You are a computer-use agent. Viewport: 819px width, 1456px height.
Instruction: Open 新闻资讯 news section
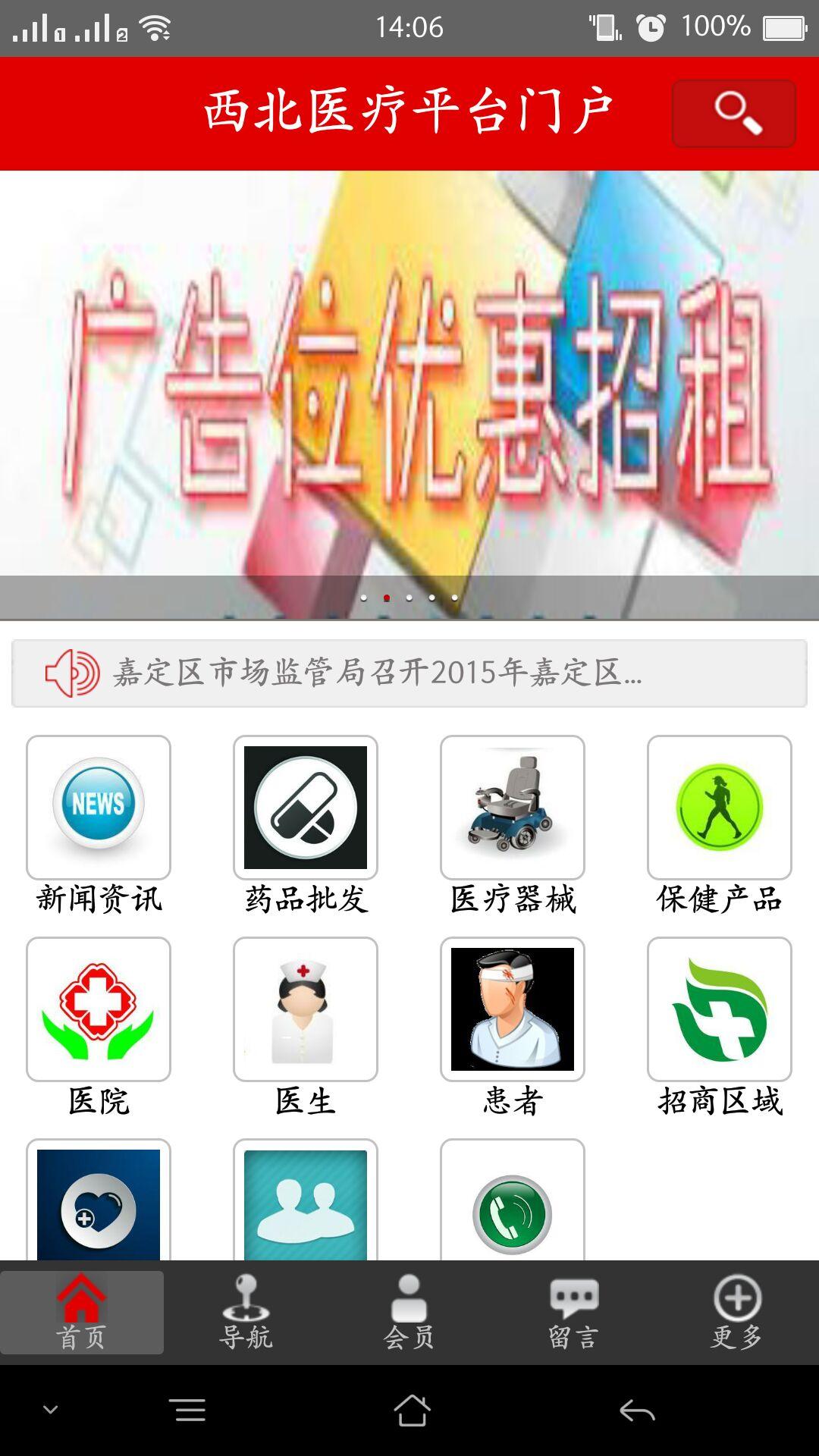99,808
